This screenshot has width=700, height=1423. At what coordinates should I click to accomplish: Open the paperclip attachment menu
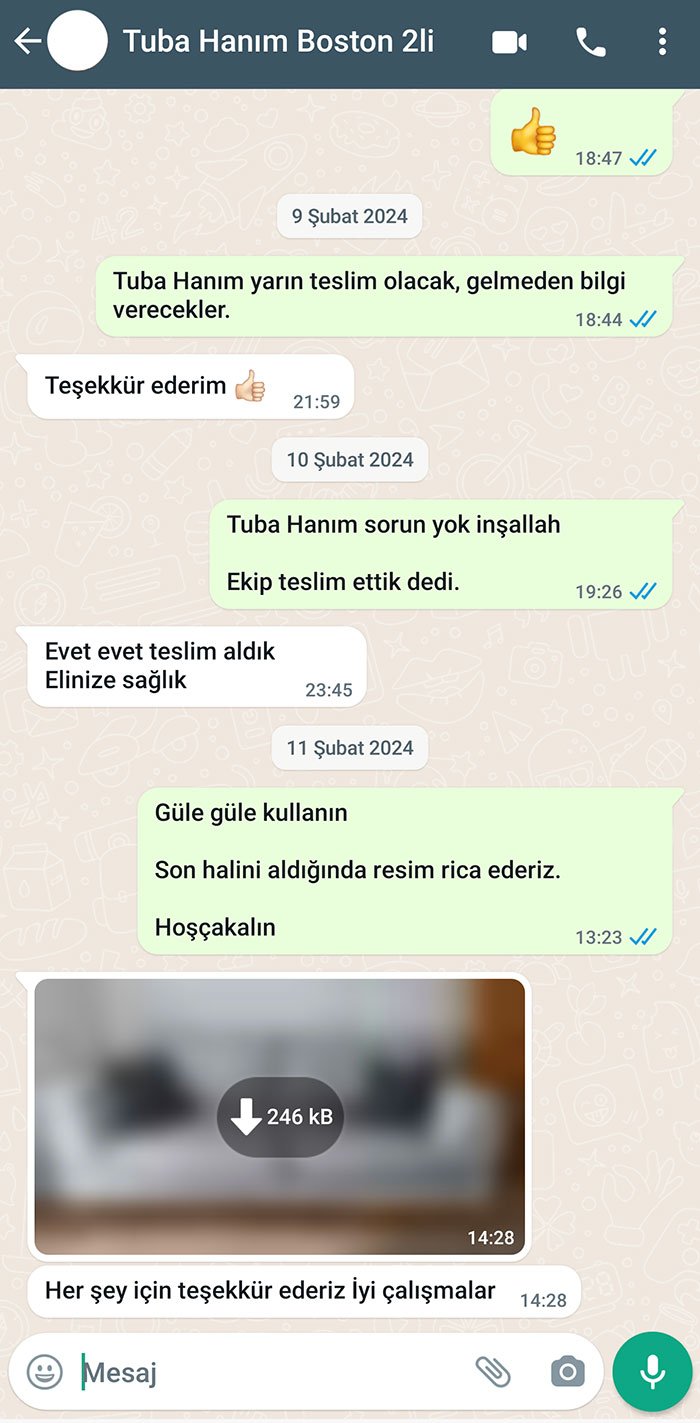[x=493, y=1372]
